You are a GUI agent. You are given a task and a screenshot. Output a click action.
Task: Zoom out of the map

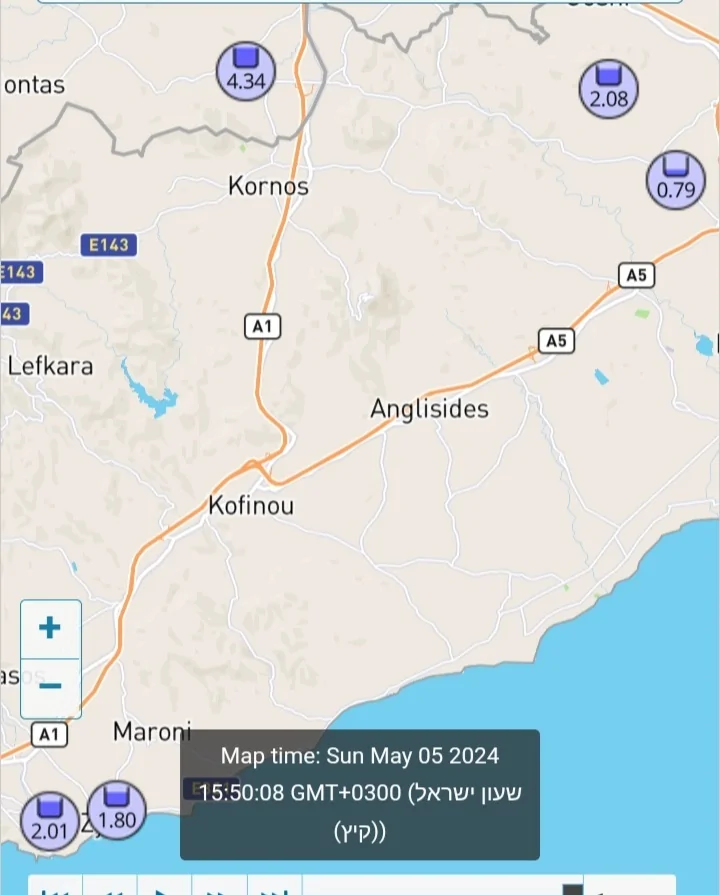coord(50,687)
